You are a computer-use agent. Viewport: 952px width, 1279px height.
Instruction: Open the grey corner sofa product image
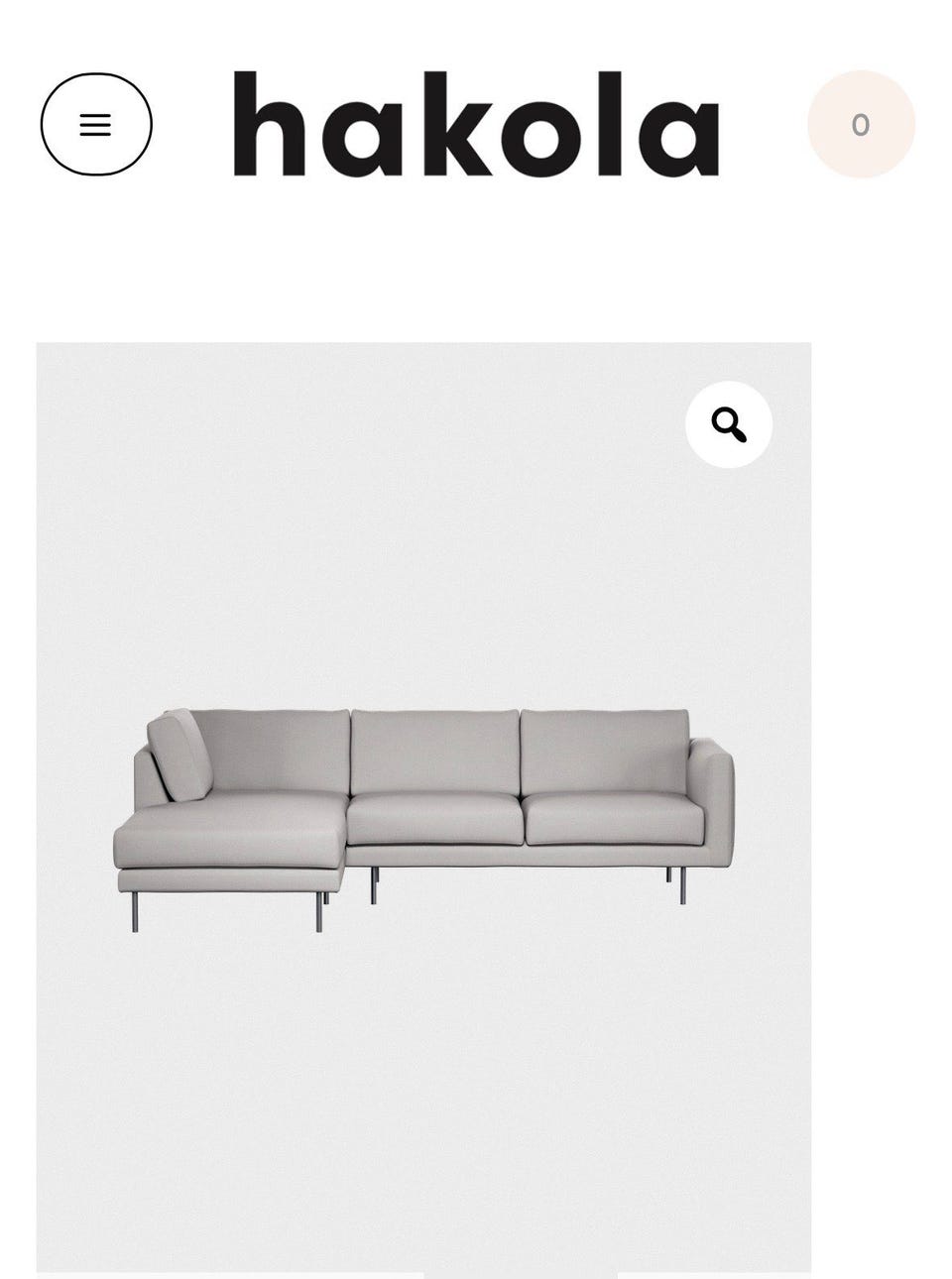[423, 813]
